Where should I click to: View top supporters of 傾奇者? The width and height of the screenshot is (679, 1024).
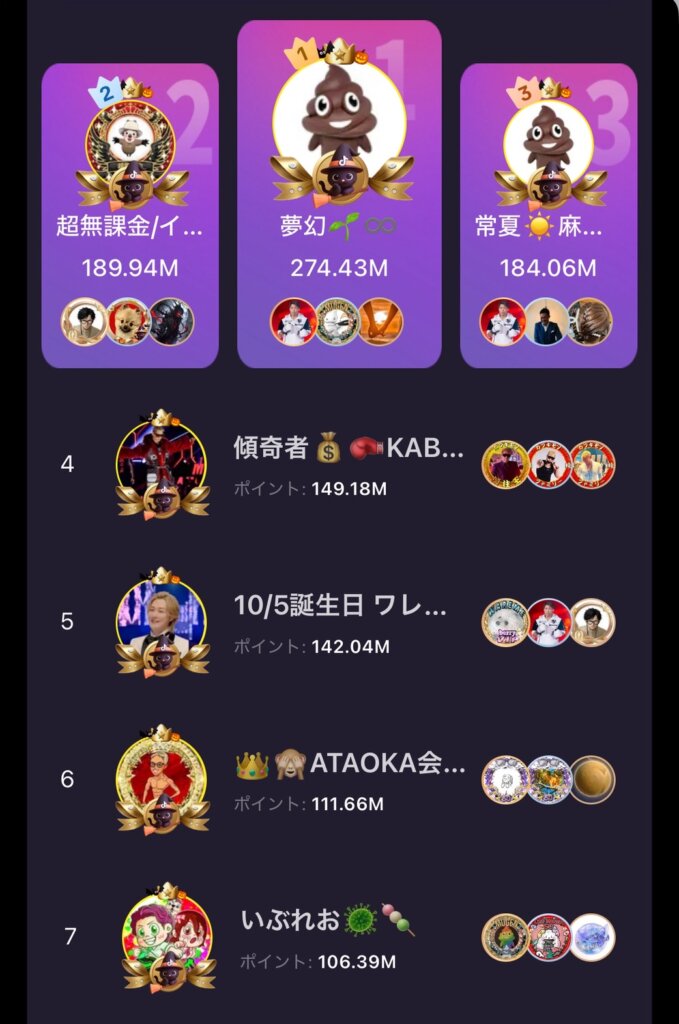coord(548,464)
